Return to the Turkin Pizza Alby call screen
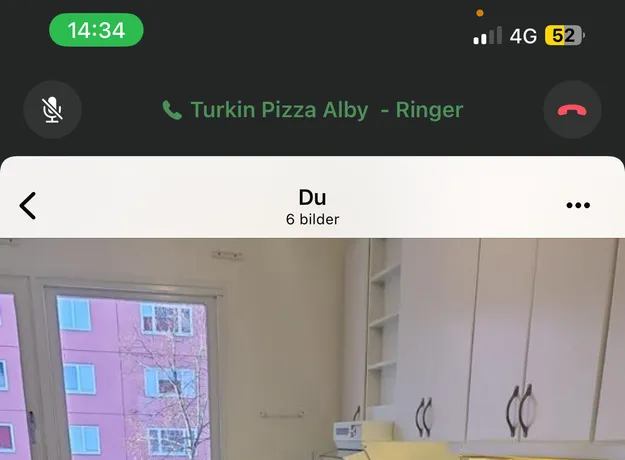The image size is (625, 460). click(312, 110)
